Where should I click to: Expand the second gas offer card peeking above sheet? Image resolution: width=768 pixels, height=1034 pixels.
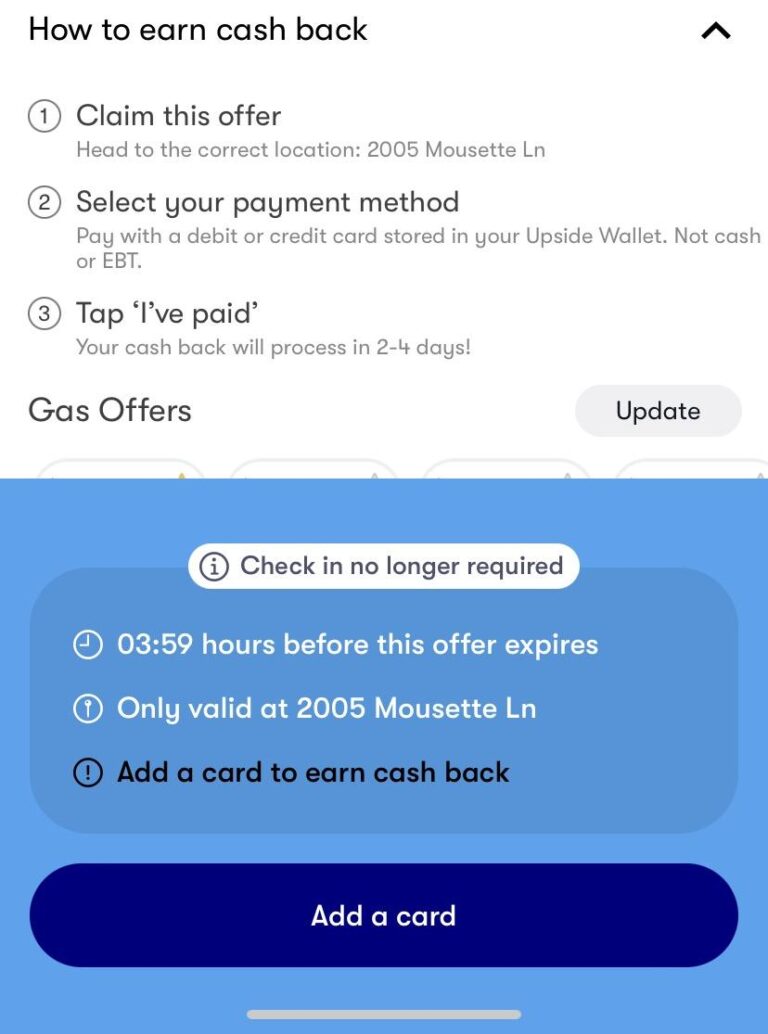(x=310, y=470)
